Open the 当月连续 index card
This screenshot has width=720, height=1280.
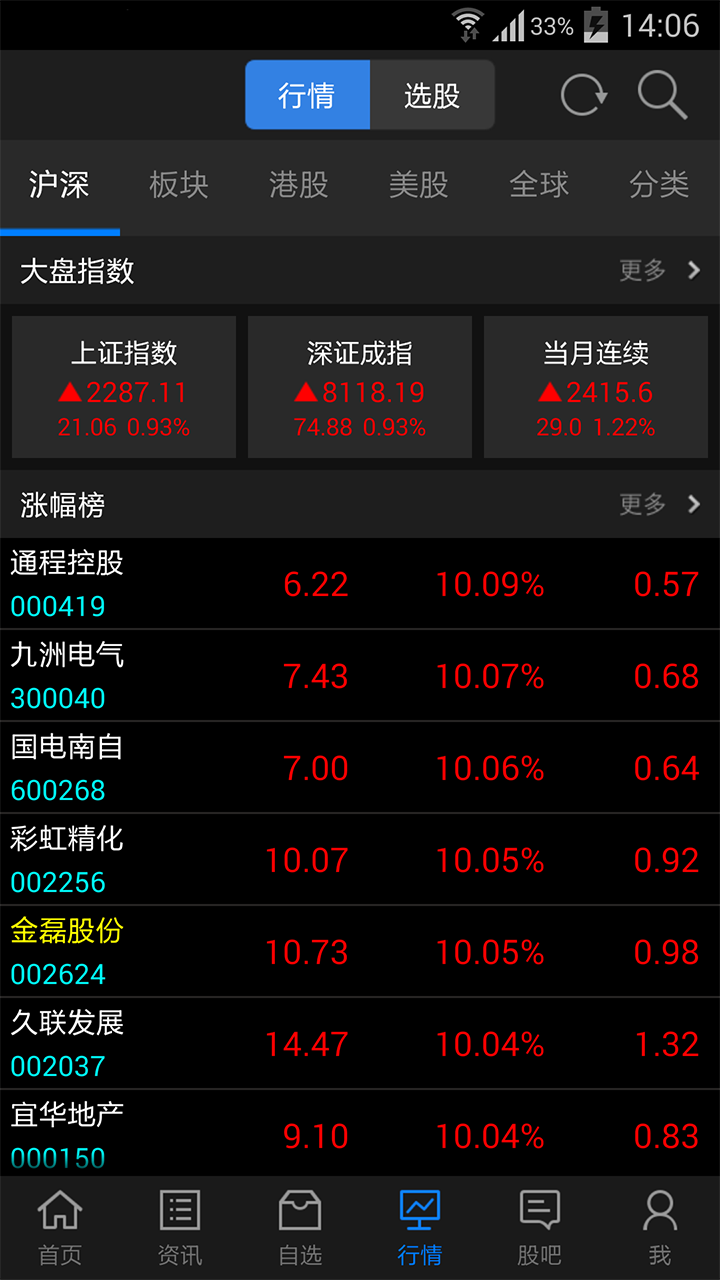pyautogui.click(x=596, y=388)
